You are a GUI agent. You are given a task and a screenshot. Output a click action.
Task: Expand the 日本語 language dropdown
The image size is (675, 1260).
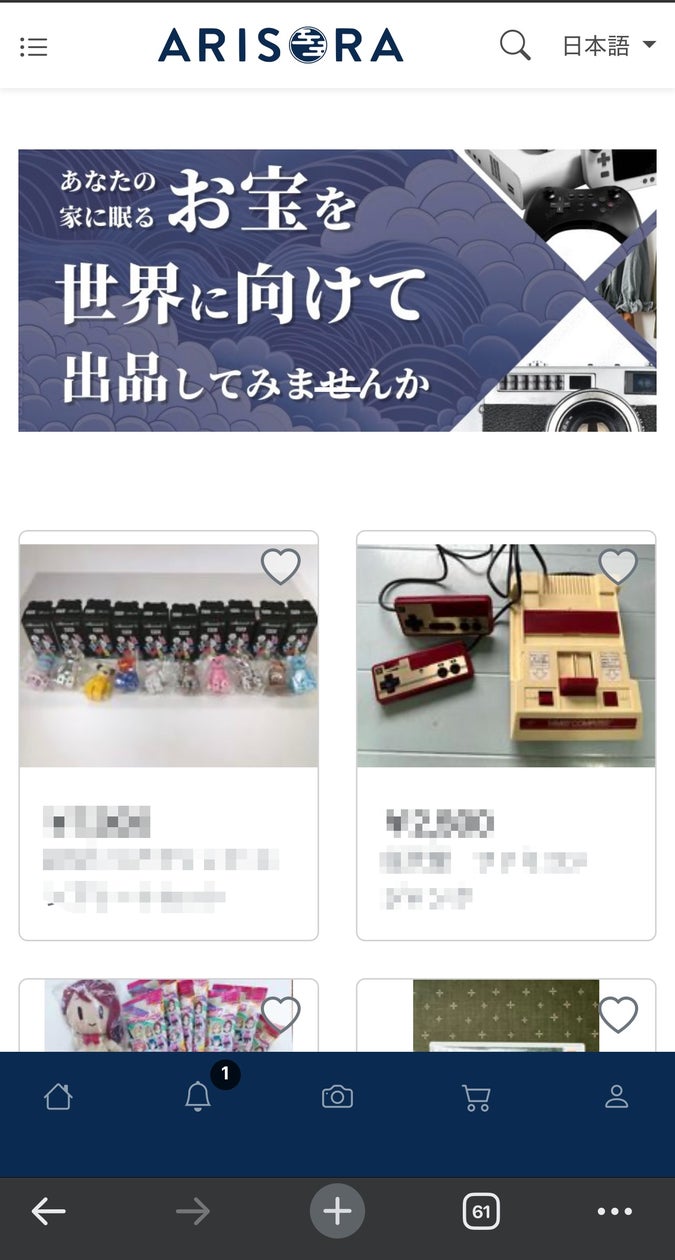(x=608, y=46)
